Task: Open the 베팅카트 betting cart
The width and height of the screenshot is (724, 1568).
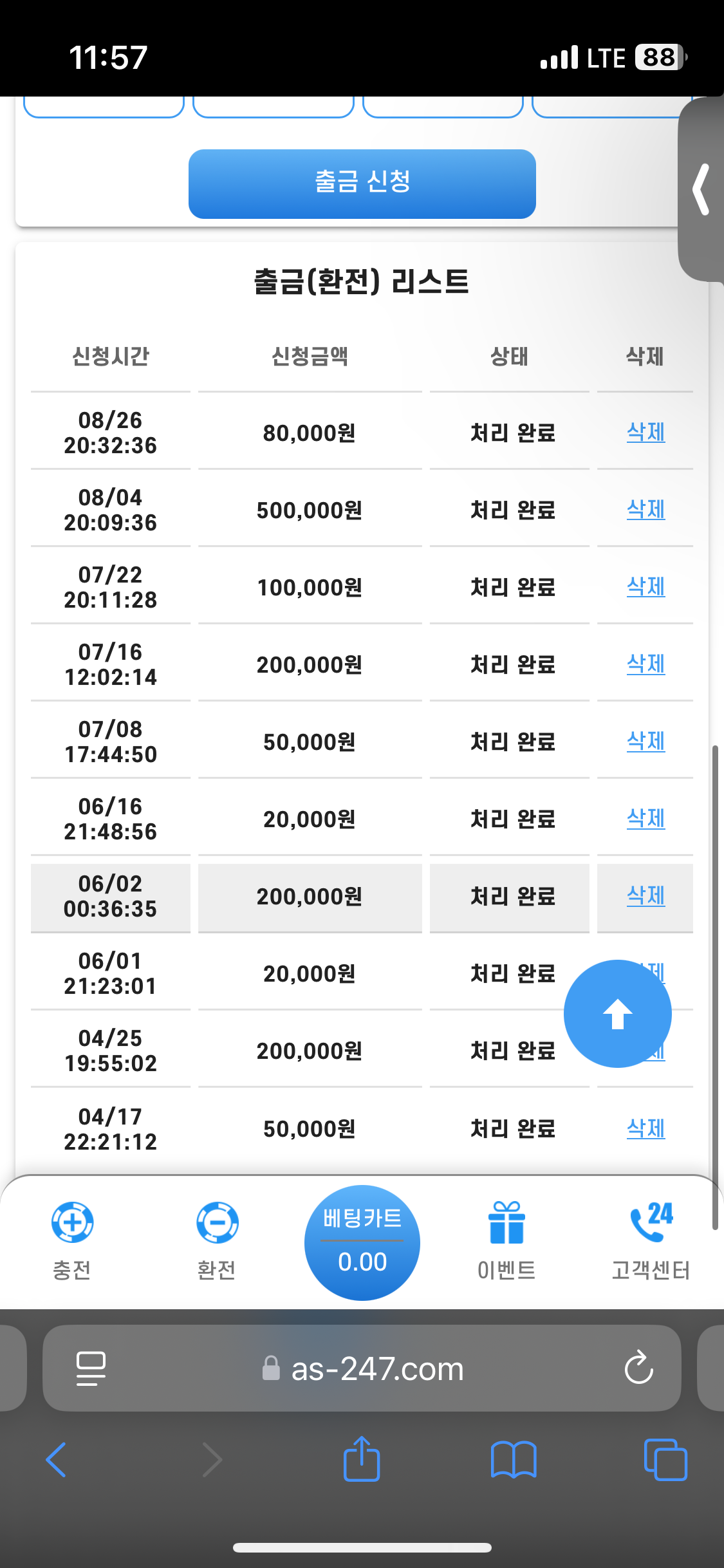Action: pos(362,1242)
